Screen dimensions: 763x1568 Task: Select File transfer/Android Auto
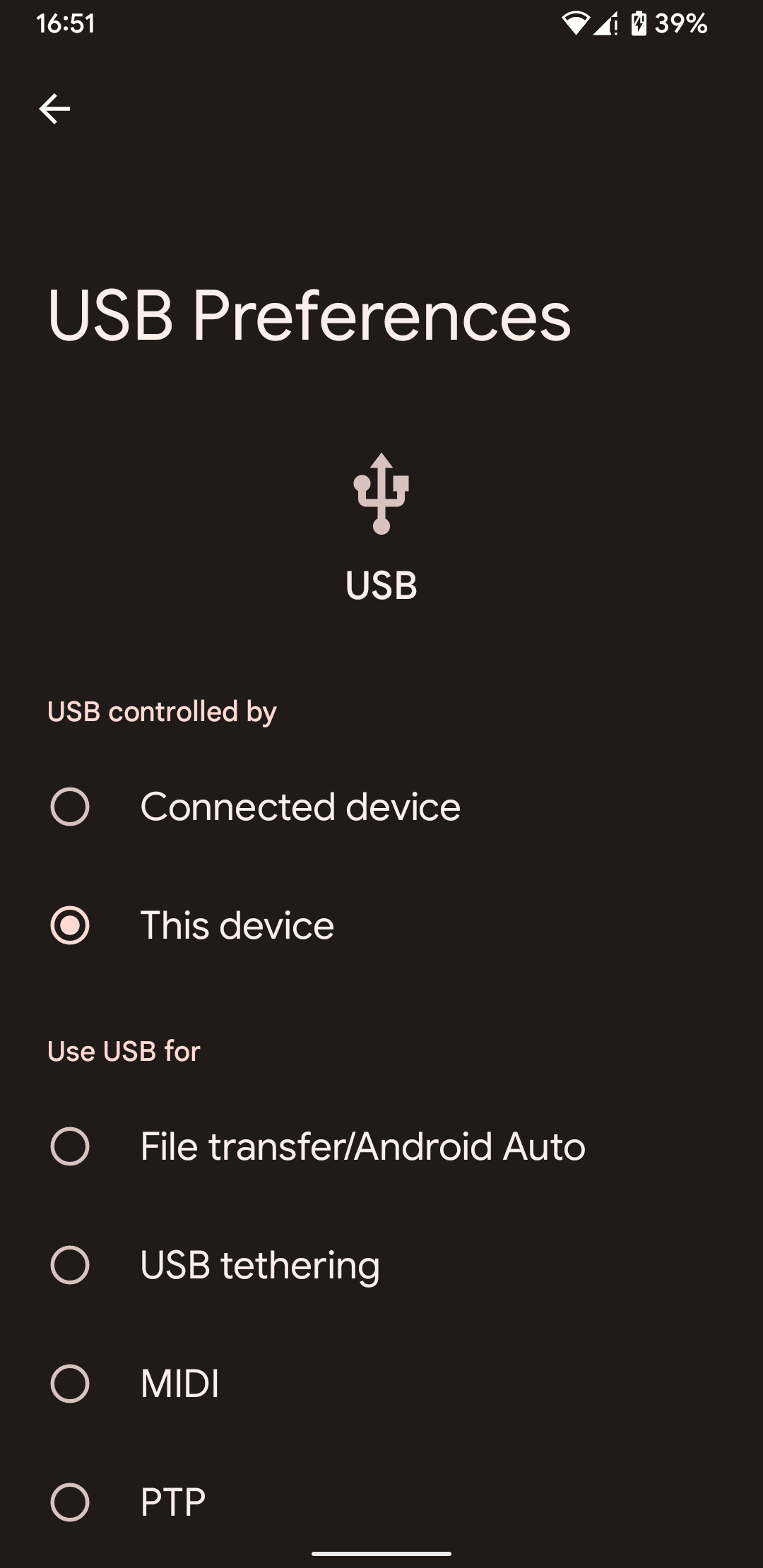381,1146
